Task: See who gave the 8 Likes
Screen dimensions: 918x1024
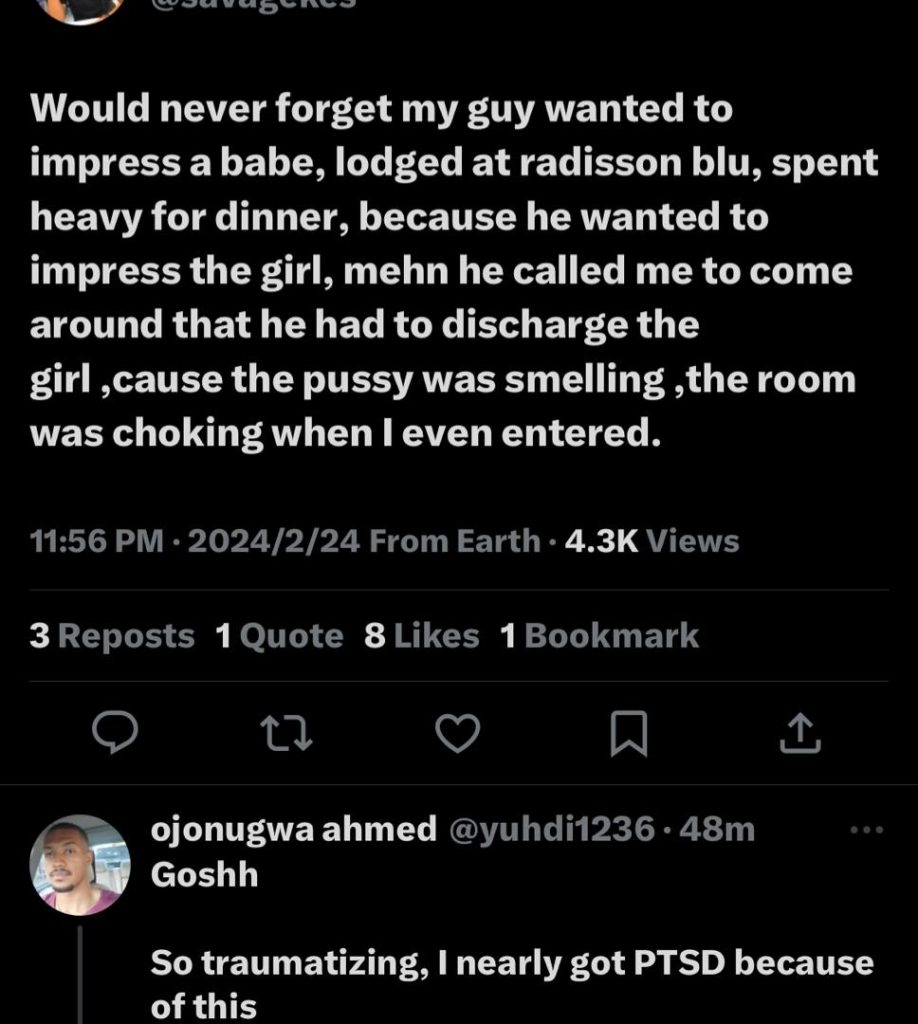Action: coord(421,636)
